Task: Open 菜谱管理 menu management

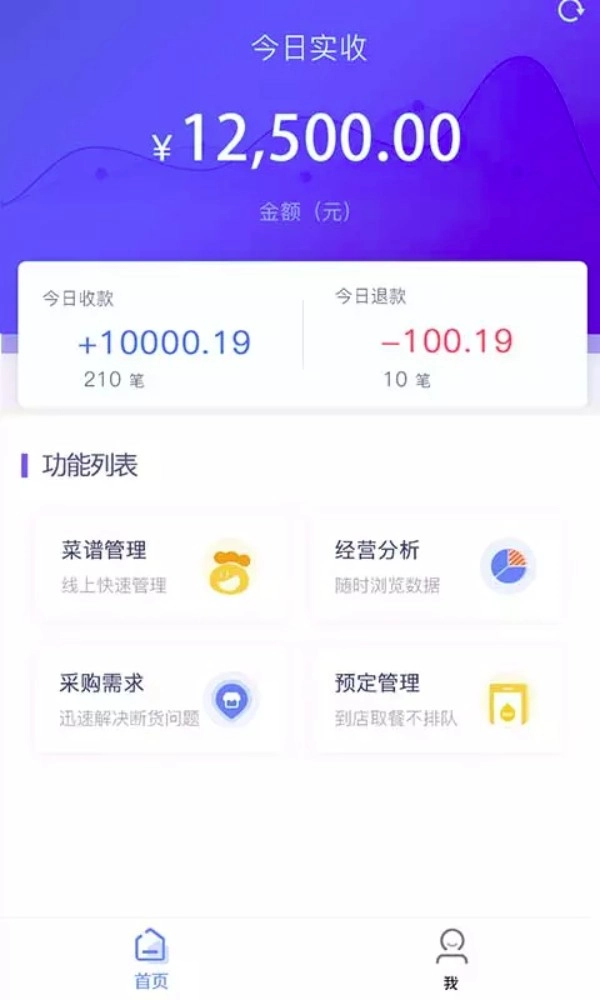Action: (160, 566)
